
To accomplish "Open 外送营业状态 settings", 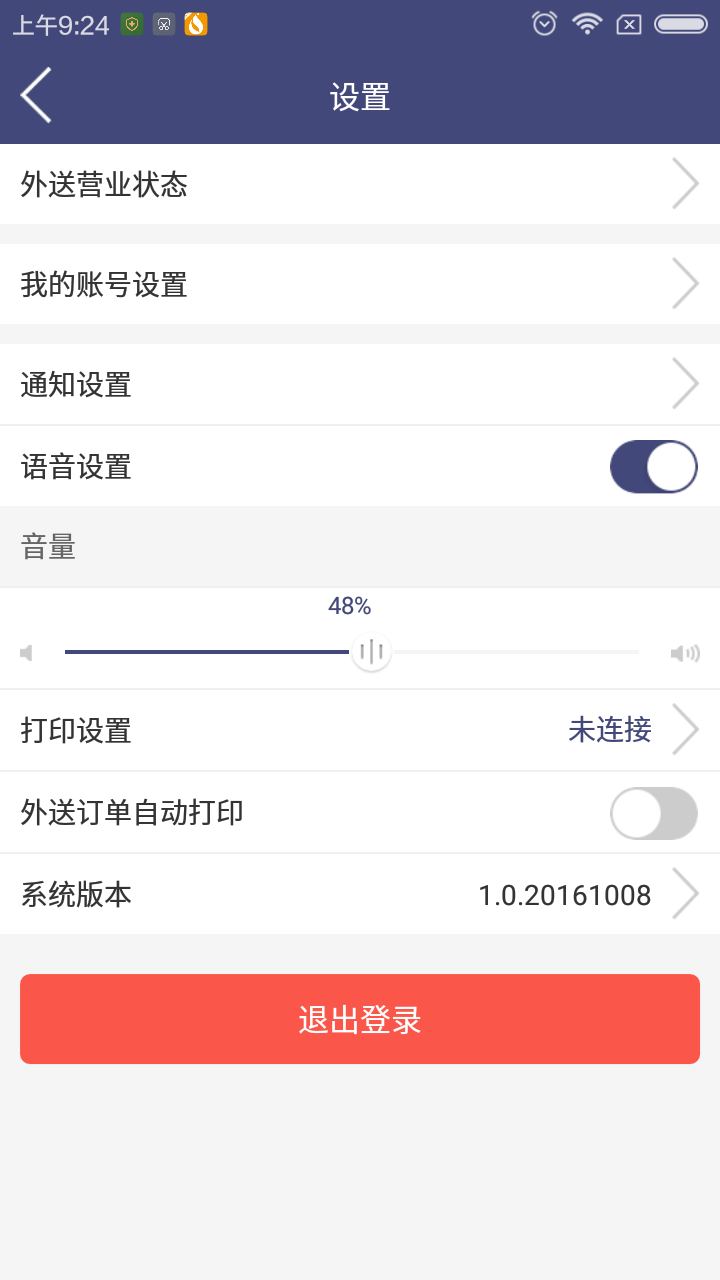I will [360, 185].
